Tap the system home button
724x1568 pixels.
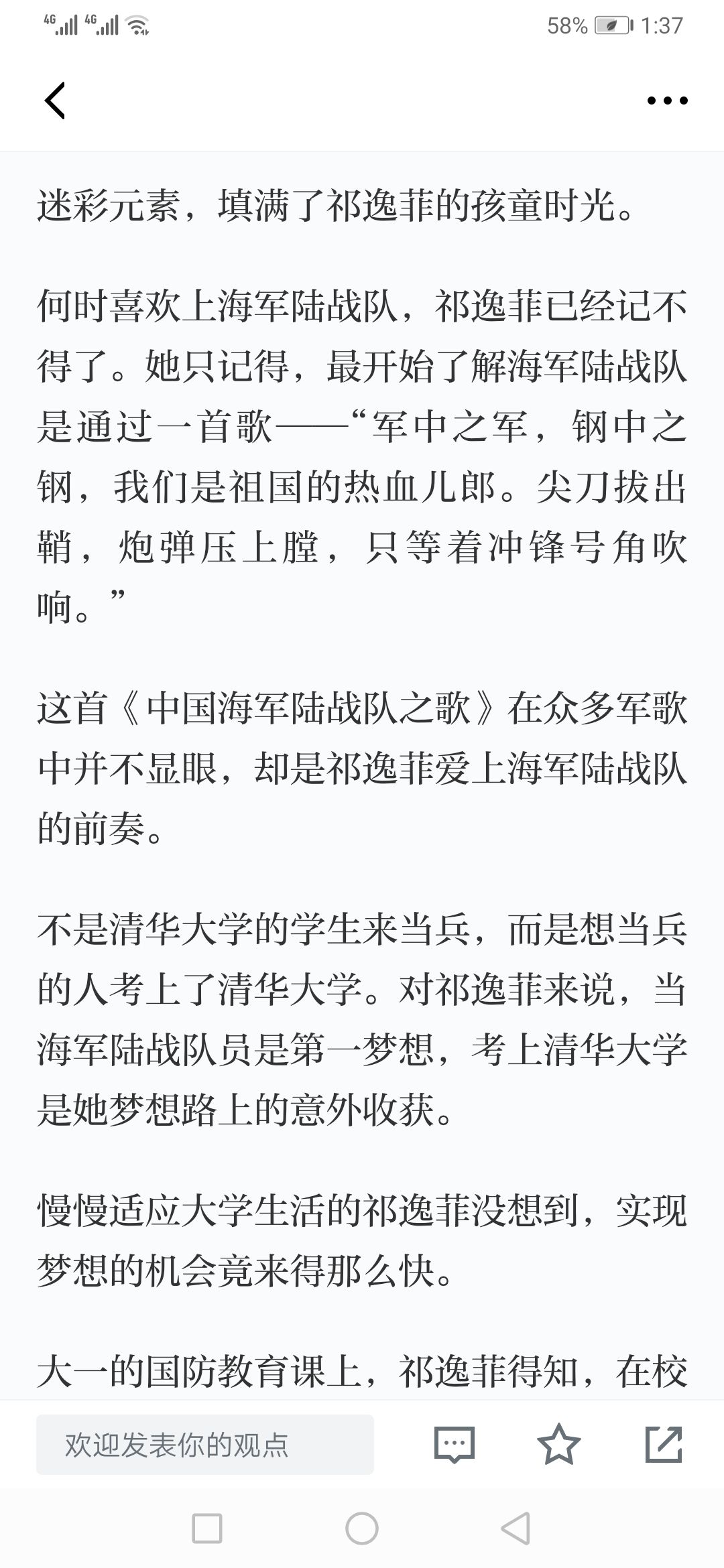[x=362, y=1529]
